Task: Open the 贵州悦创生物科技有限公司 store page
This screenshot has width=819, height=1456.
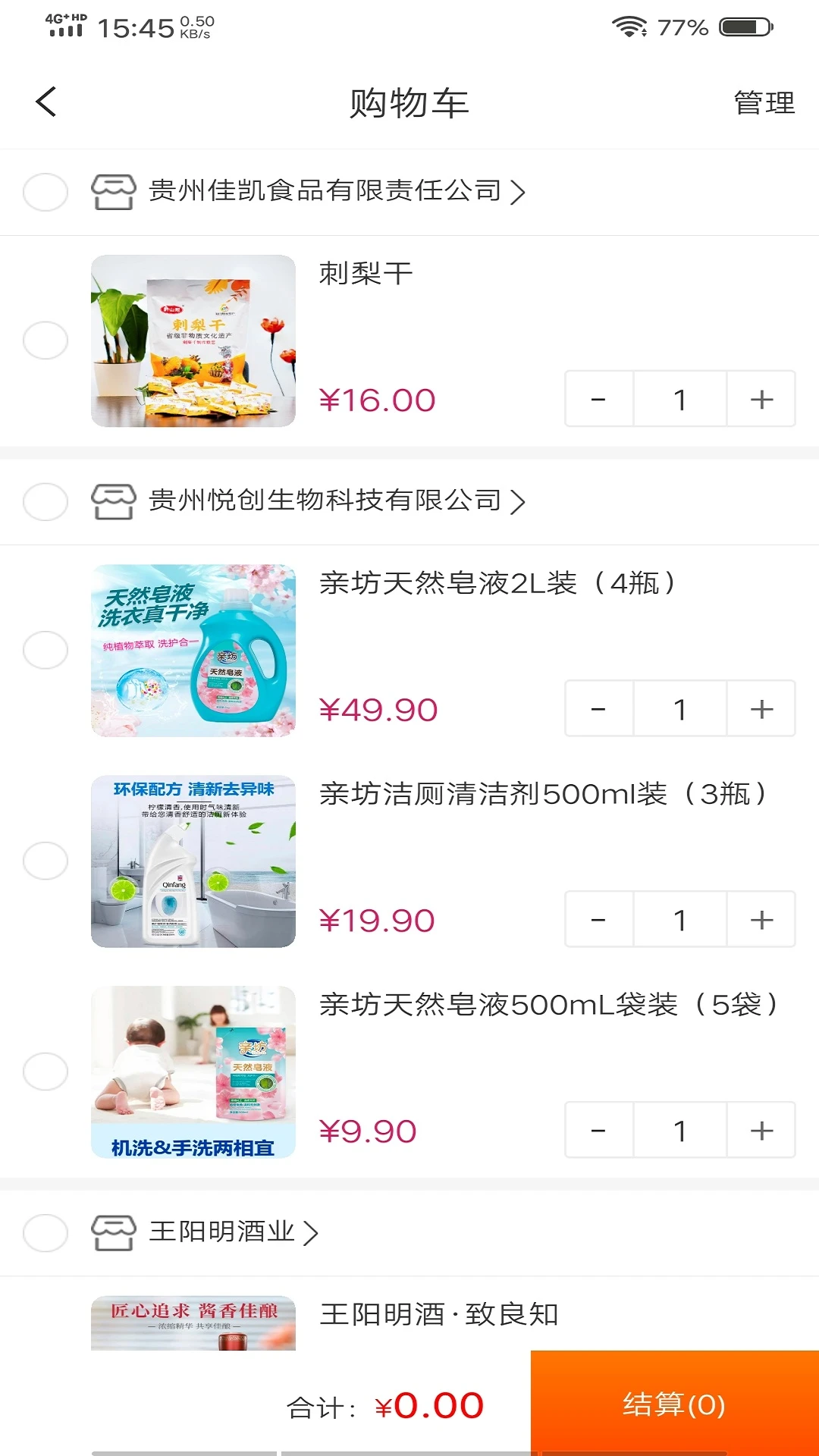Action: [x=326, y=500]
